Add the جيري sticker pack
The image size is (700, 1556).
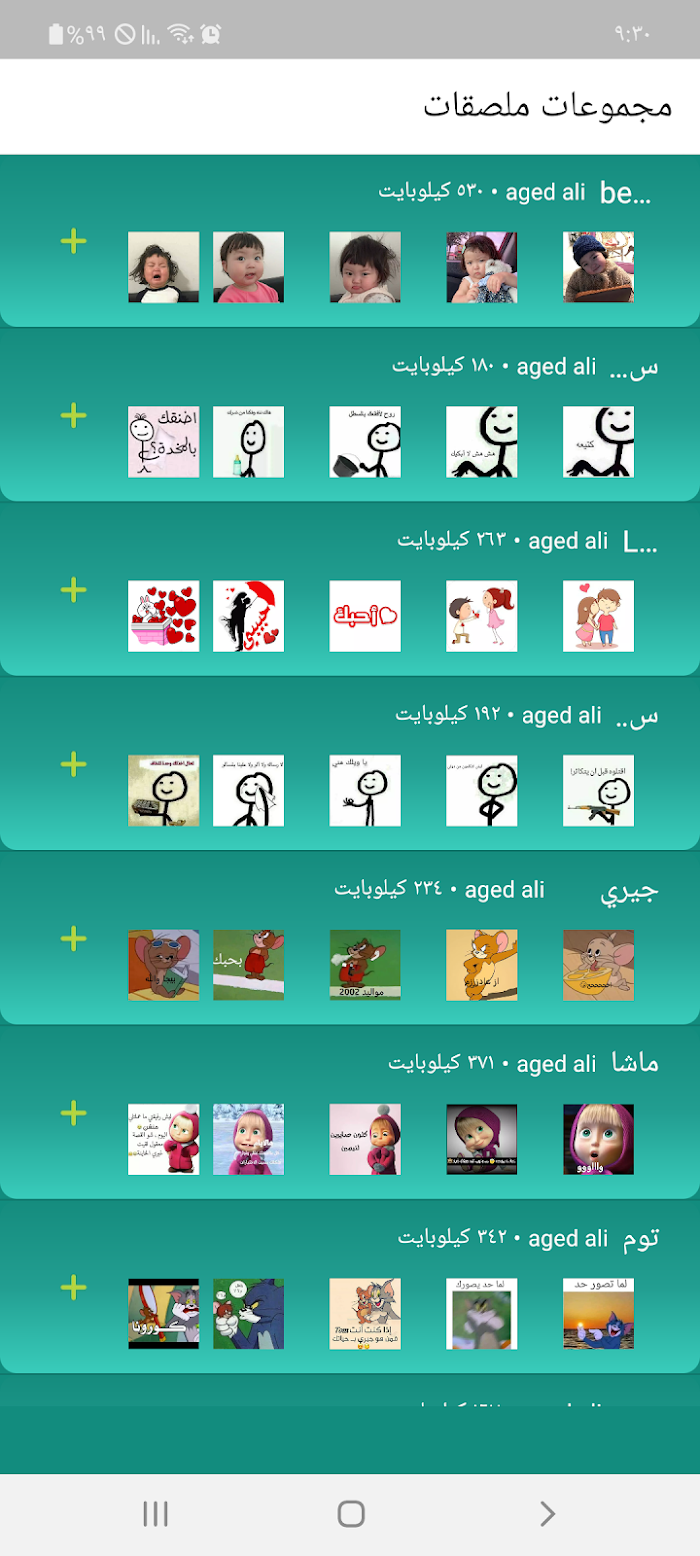74,938
